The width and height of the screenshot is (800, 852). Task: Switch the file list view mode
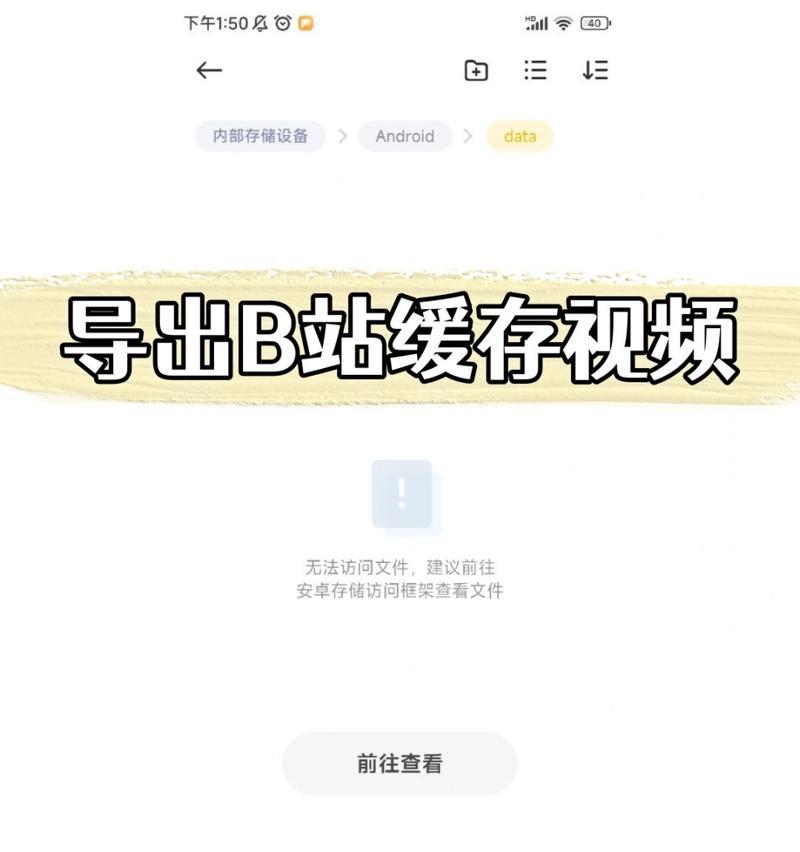(x=535, y=70)
